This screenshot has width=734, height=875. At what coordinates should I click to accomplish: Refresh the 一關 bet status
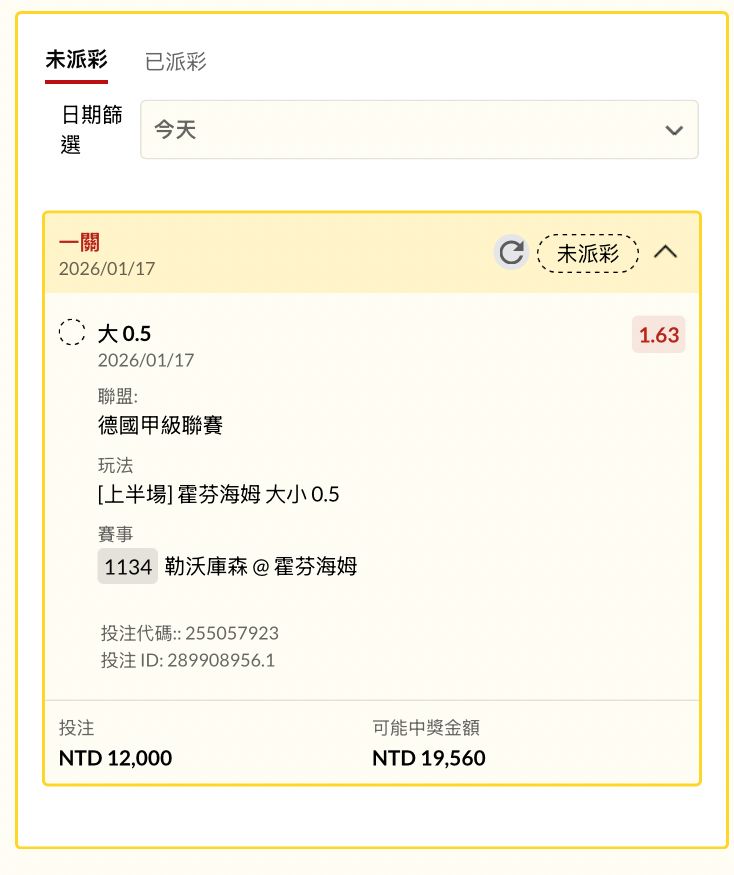pyautogui.click(x=511, y=253)
